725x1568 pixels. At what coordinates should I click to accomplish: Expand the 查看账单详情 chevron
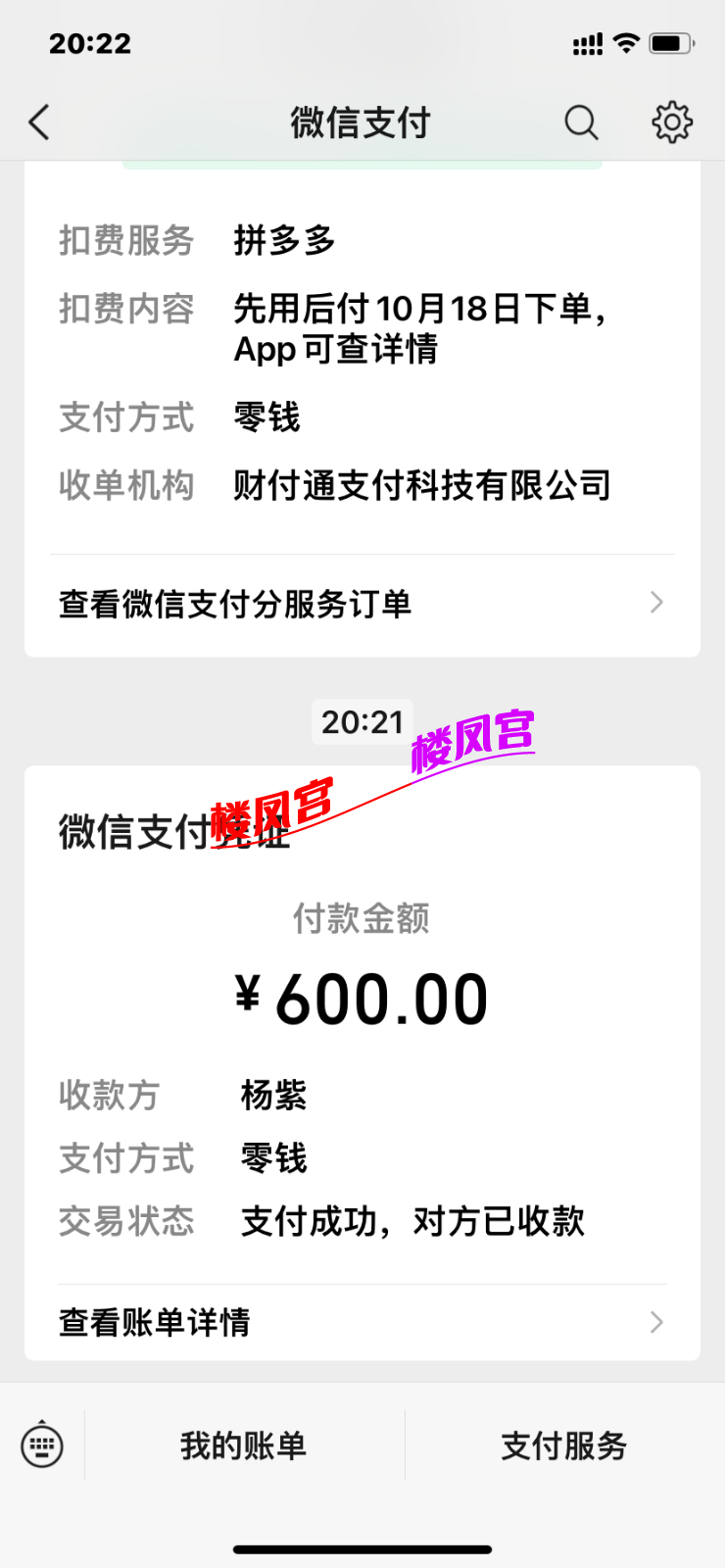point(654,1322)
